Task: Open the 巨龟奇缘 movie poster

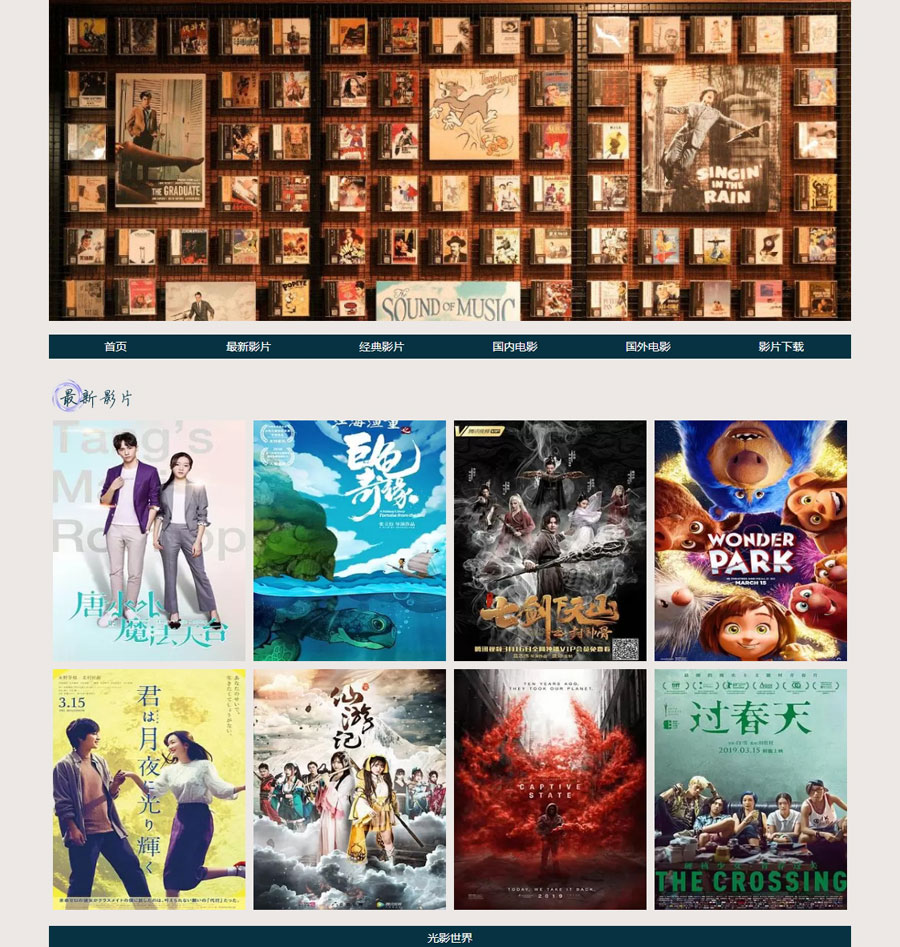Action: [349, 540]
